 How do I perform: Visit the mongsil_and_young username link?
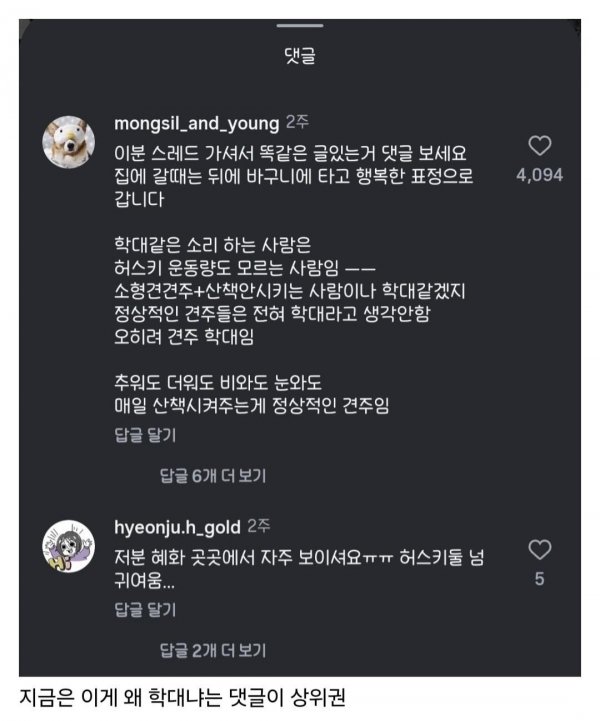pos(197,123)
